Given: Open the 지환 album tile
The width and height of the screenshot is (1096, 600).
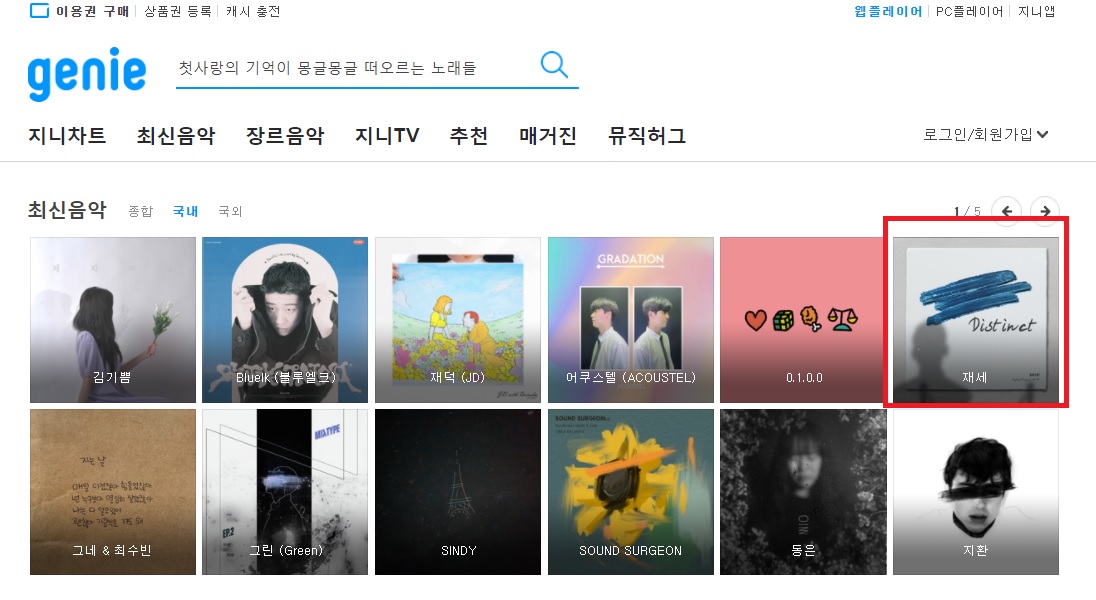Looking at the screenshot, I should 975,492.
